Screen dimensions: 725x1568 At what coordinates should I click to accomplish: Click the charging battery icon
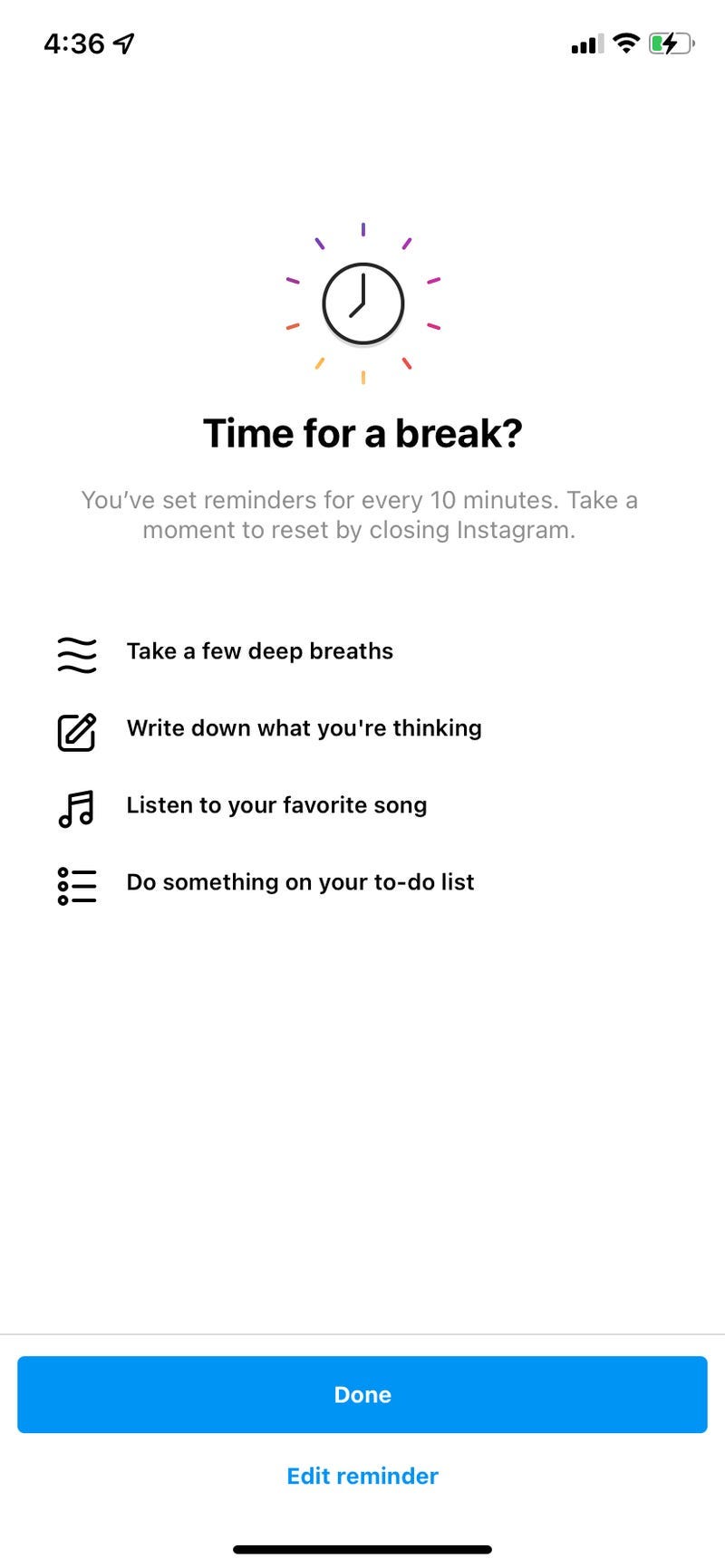point(671,43)
